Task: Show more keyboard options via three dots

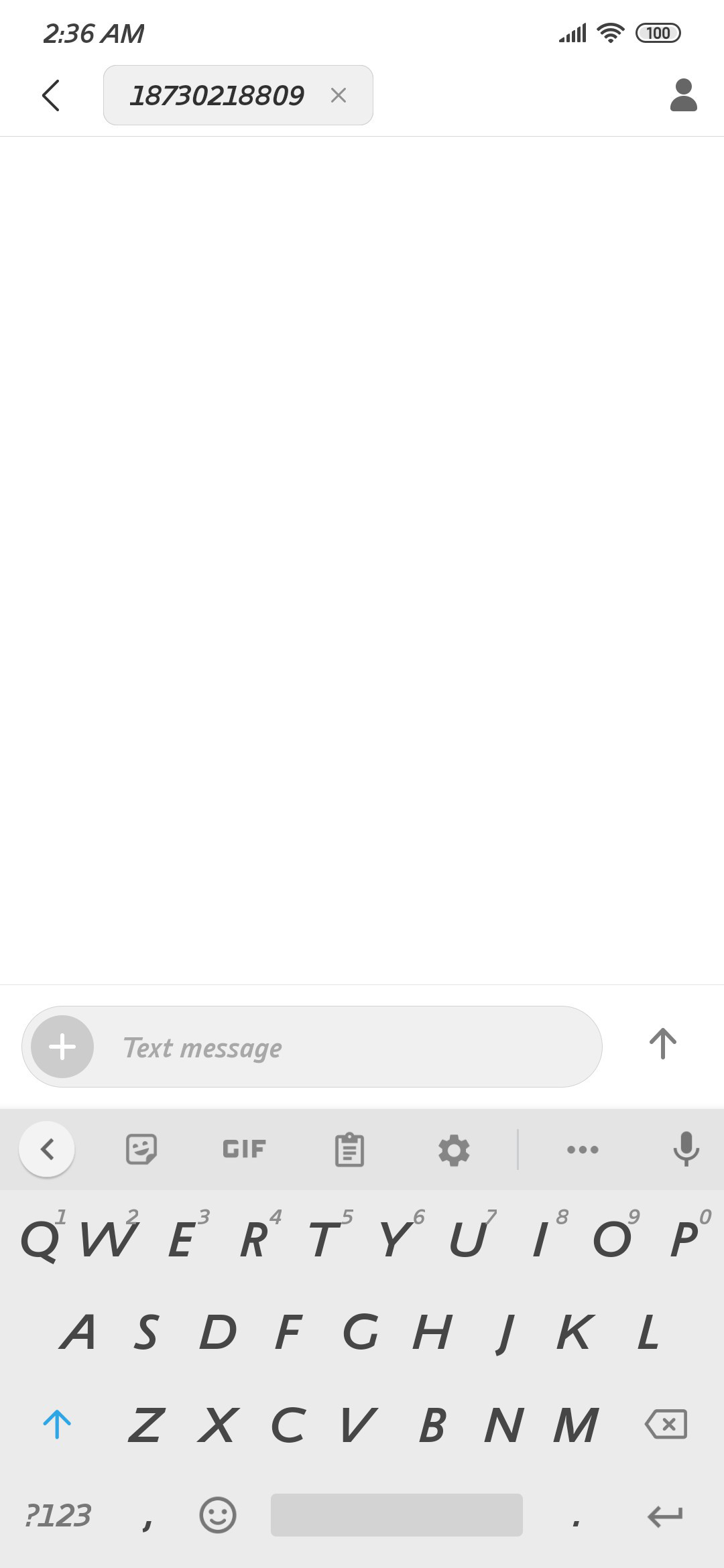Action: [x=583, y=1150]
